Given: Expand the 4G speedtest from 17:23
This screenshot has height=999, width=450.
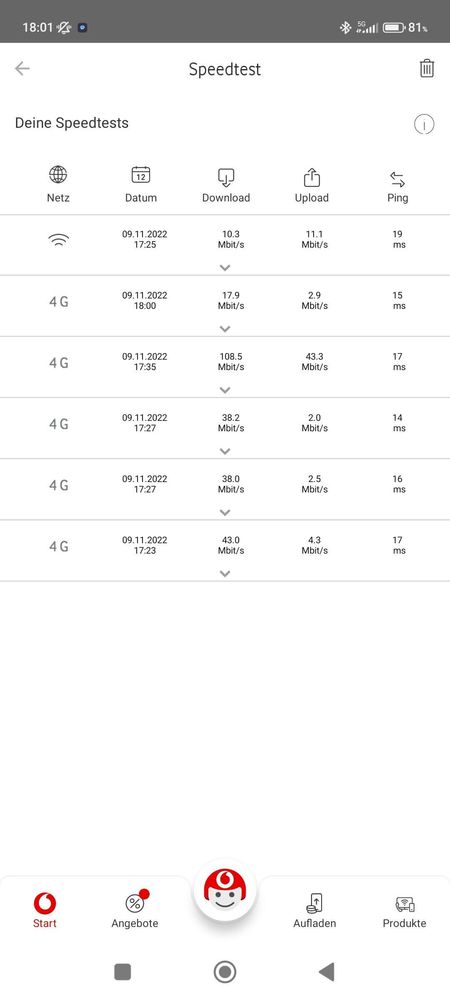Looking at the screenshot, I should 224,574.
